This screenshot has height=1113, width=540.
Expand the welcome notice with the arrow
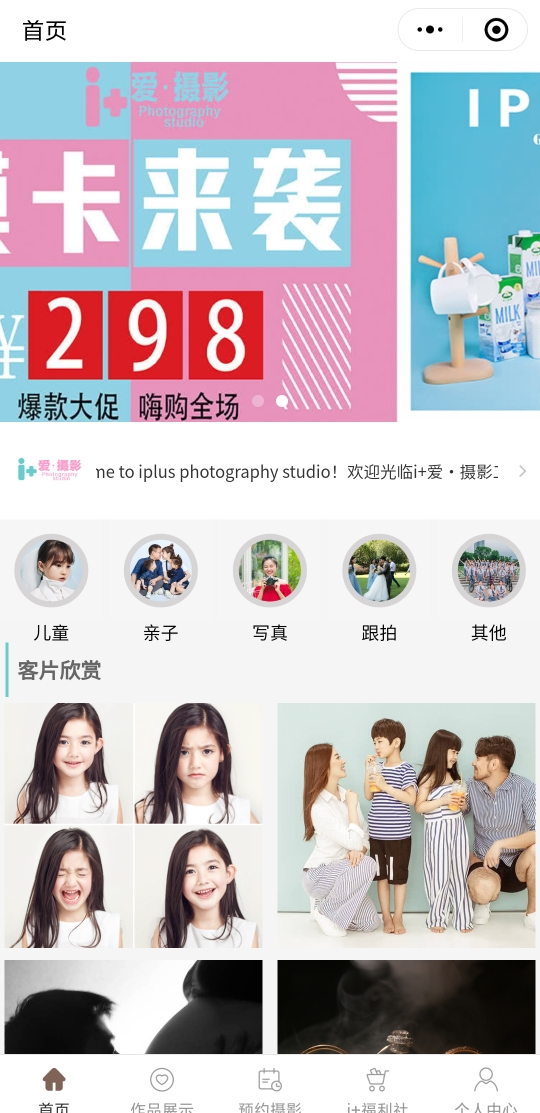click(x=523, y=471)
